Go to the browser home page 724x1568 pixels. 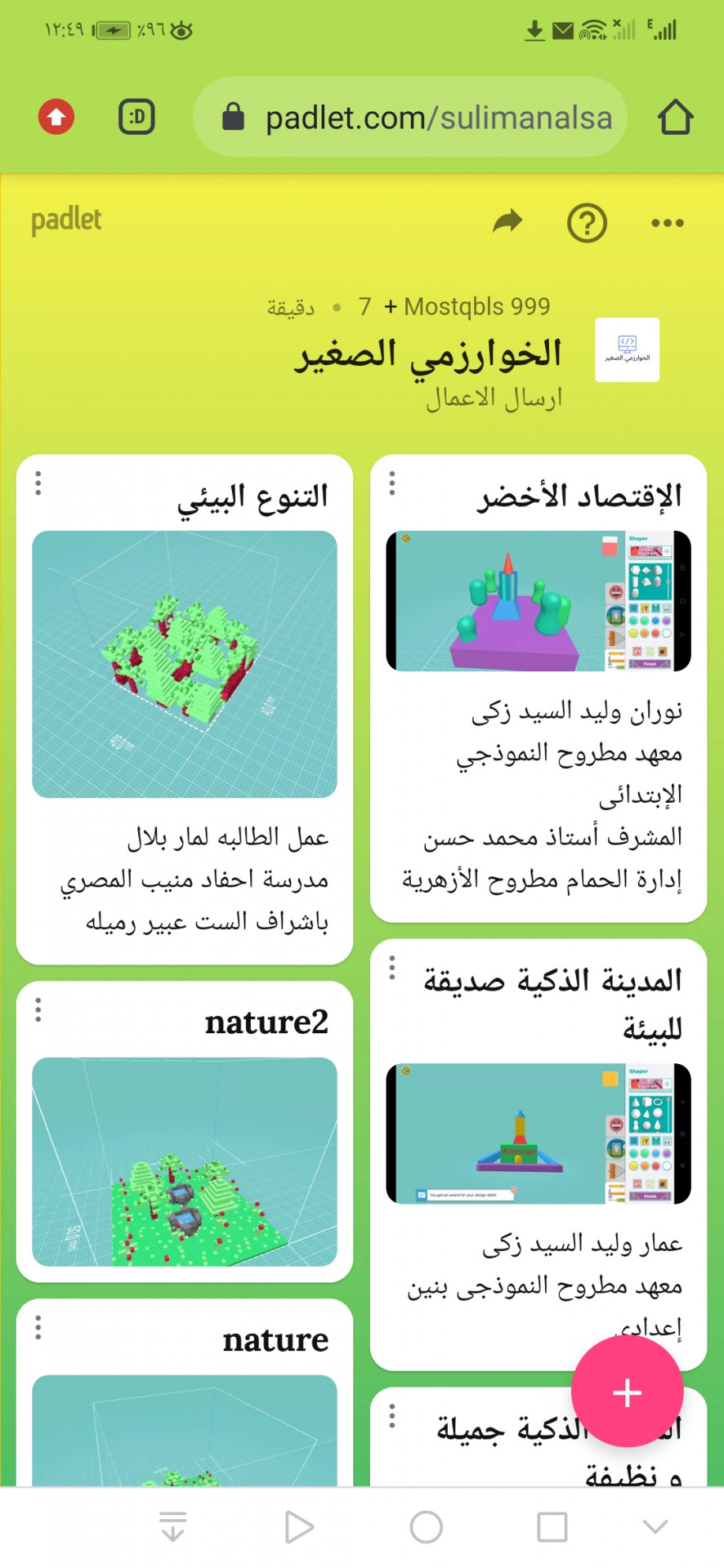[x=675, y=117]
